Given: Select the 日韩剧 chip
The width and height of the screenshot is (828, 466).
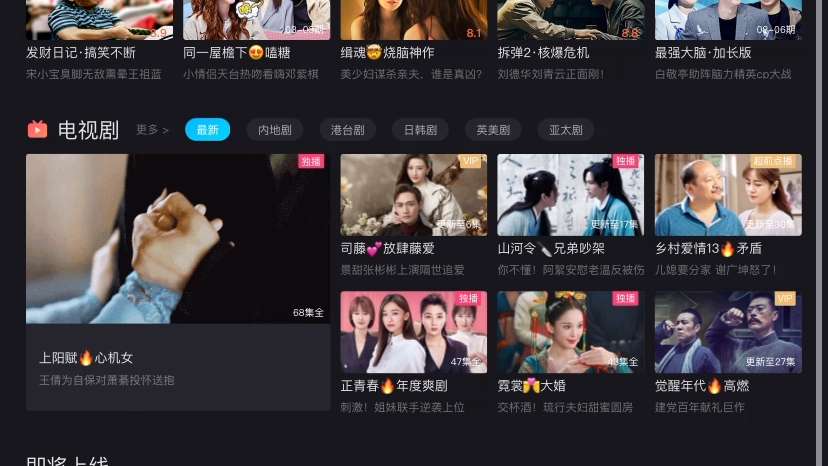Looking at the screenshot, I should click(420, 130).
